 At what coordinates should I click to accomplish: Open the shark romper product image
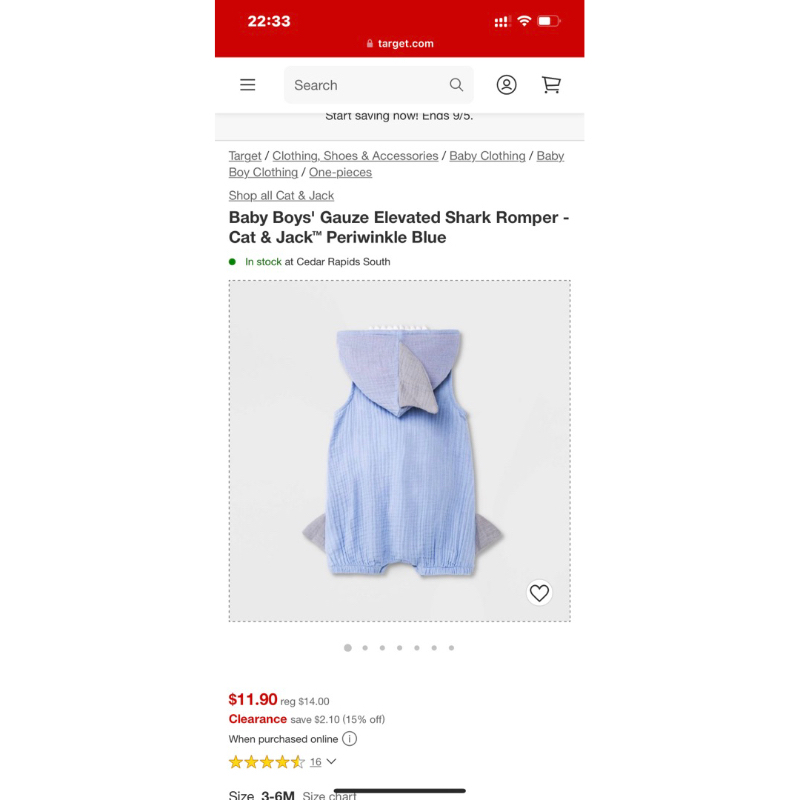[399, 450]
